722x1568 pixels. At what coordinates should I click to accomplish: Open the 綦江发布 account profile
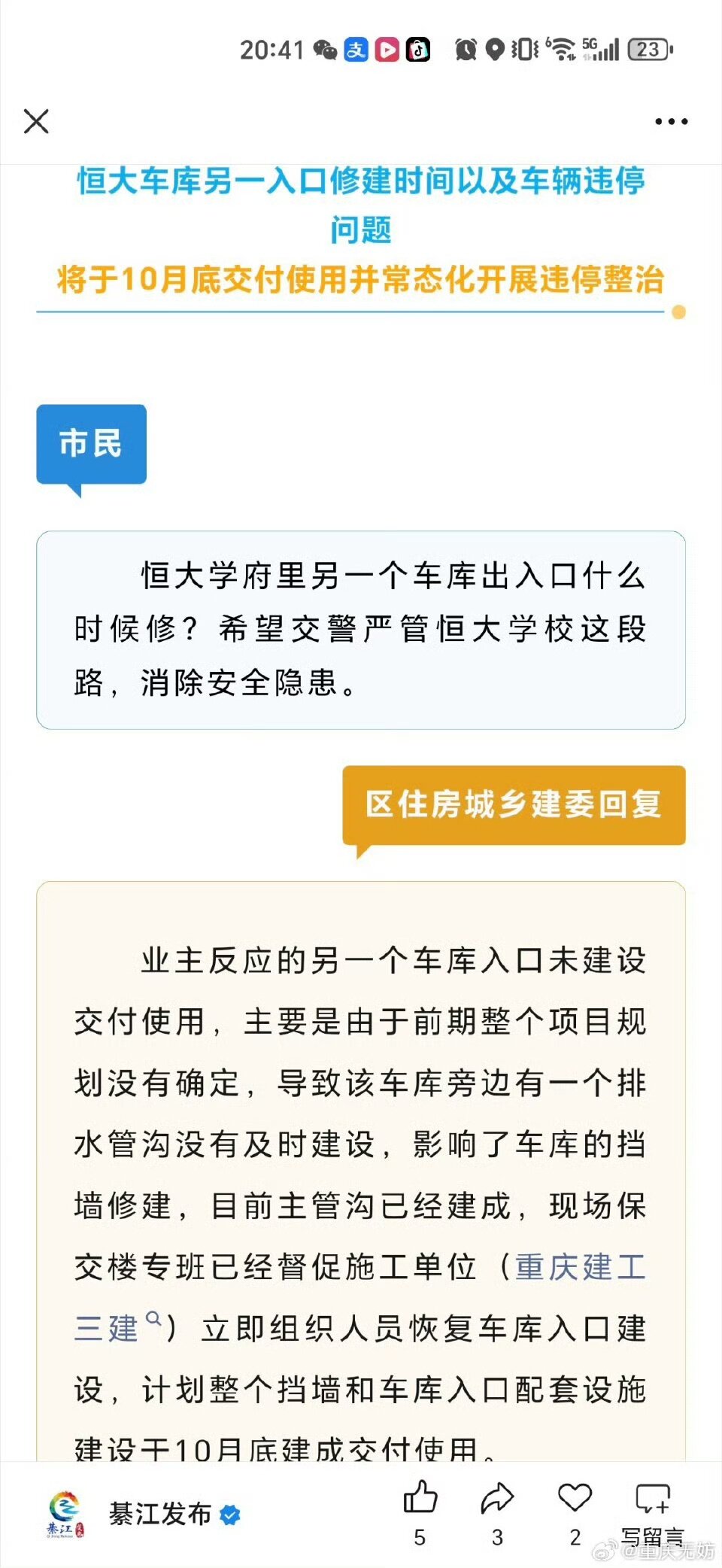(x=159, y=1513)
